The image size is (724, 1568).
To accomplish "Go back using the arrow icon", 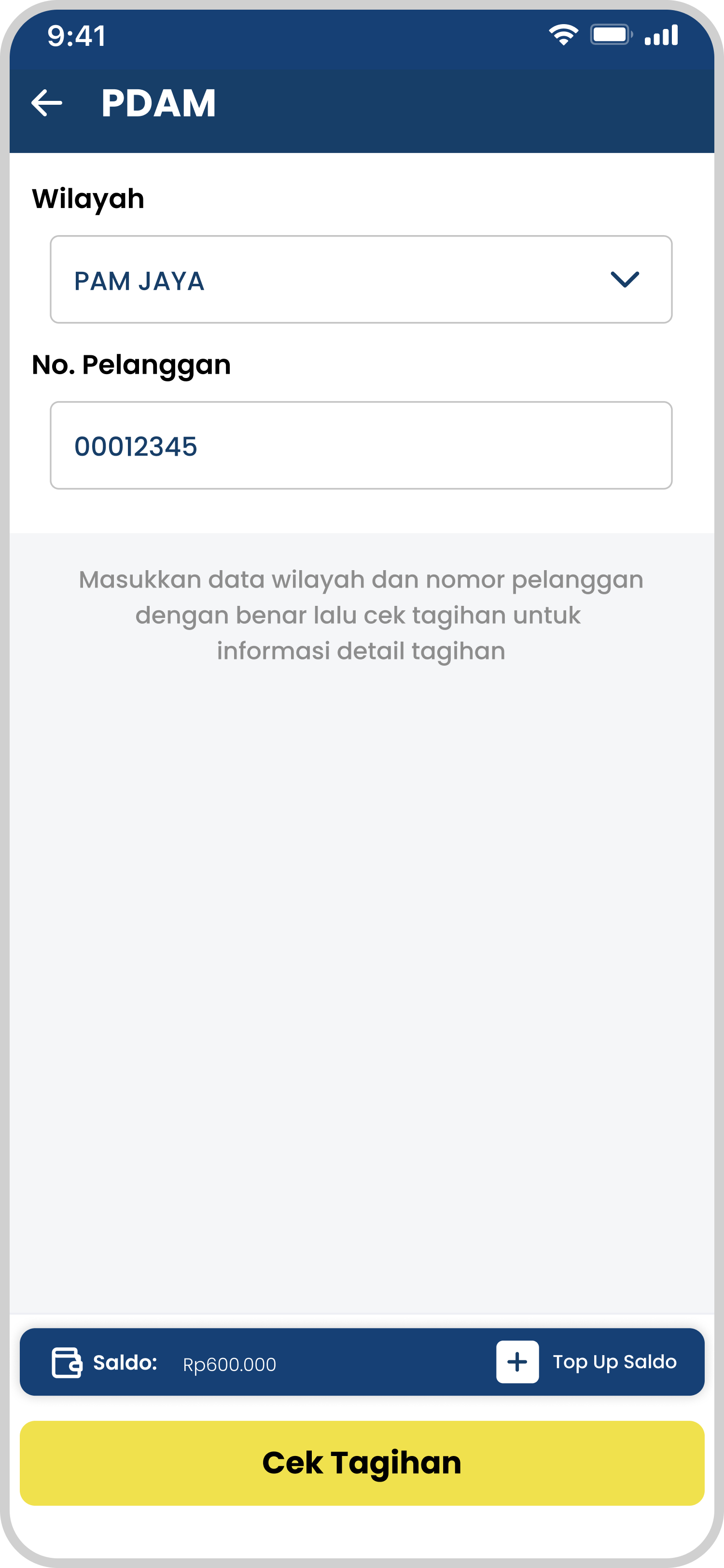I will [x=47, y=103].
